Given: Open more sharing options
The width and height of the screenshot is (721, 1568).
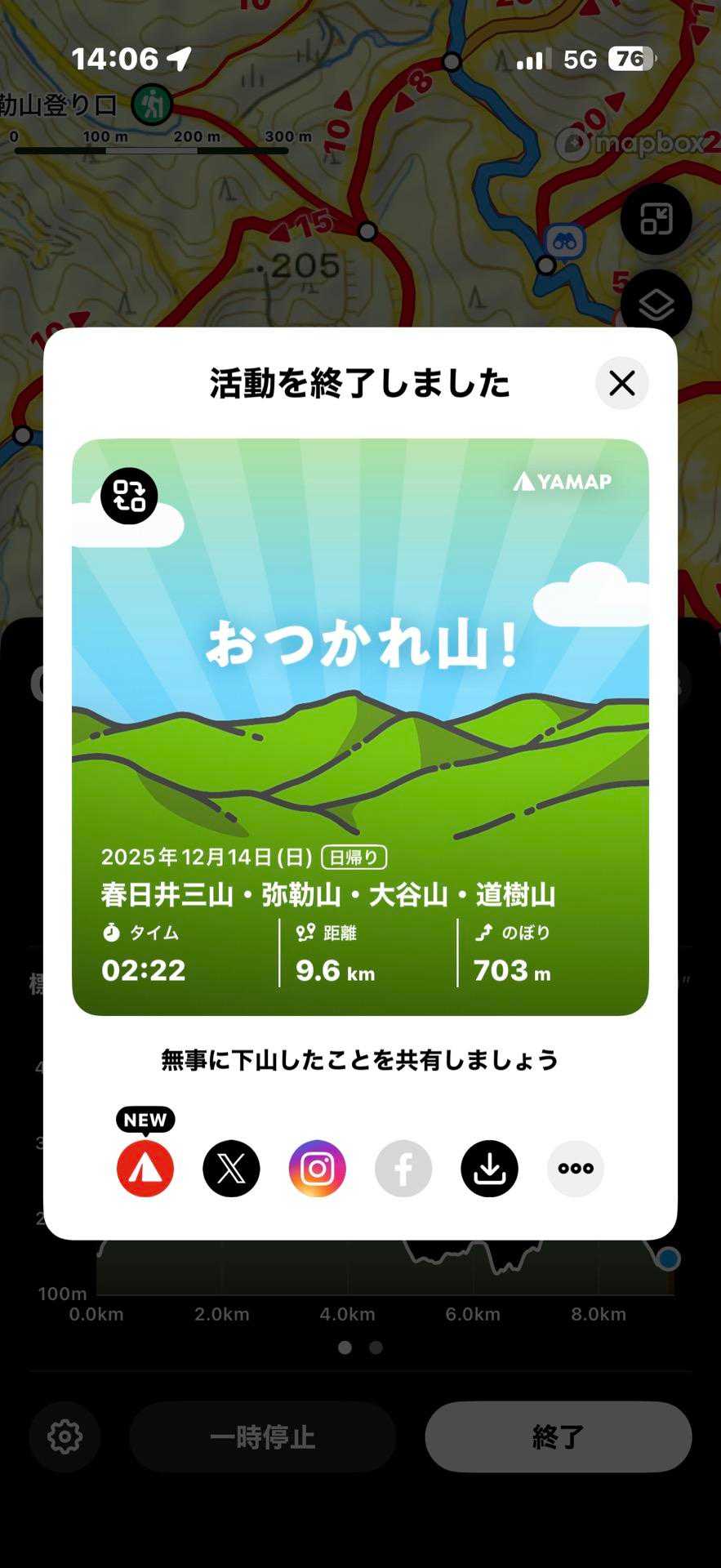Looking at the screenshot, I should [x=576, y=1169].
